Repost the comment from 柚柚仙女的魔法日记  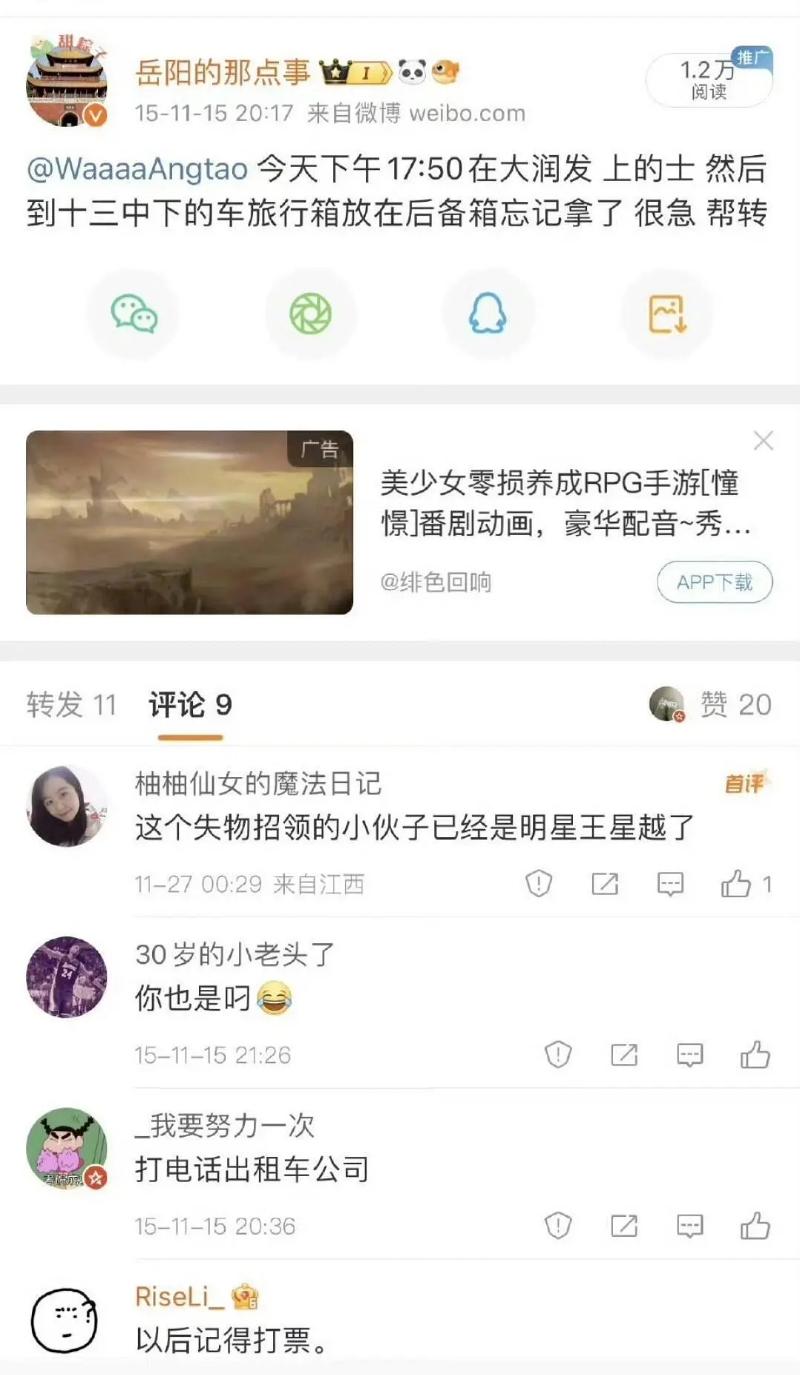[605, 884]
